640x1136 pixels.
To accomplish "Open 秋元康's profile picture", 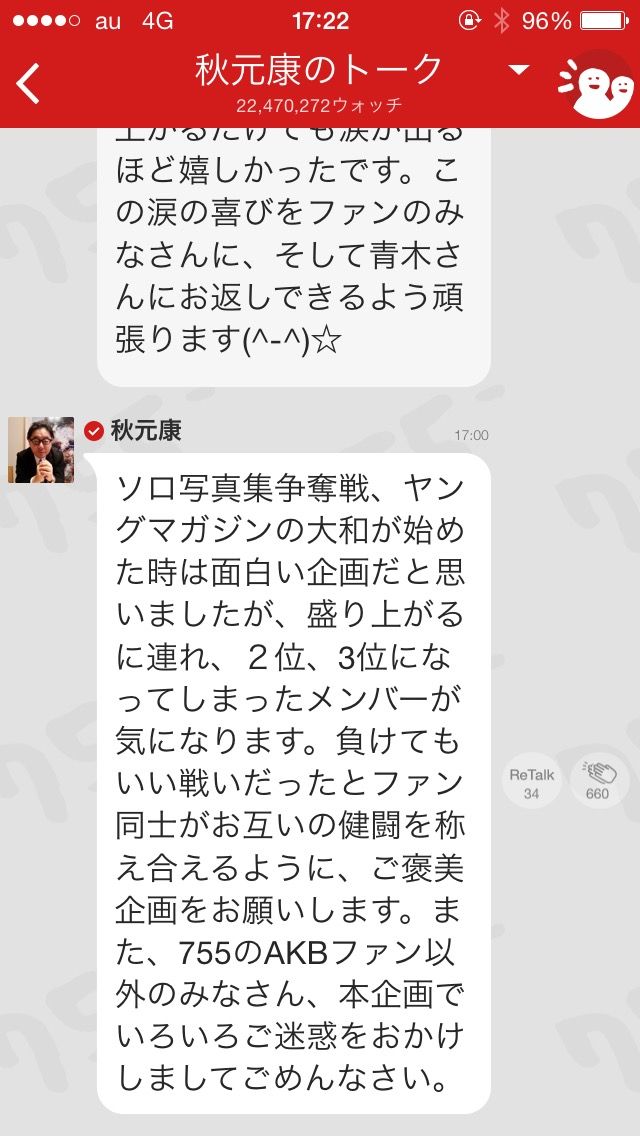I will (41, 450).
